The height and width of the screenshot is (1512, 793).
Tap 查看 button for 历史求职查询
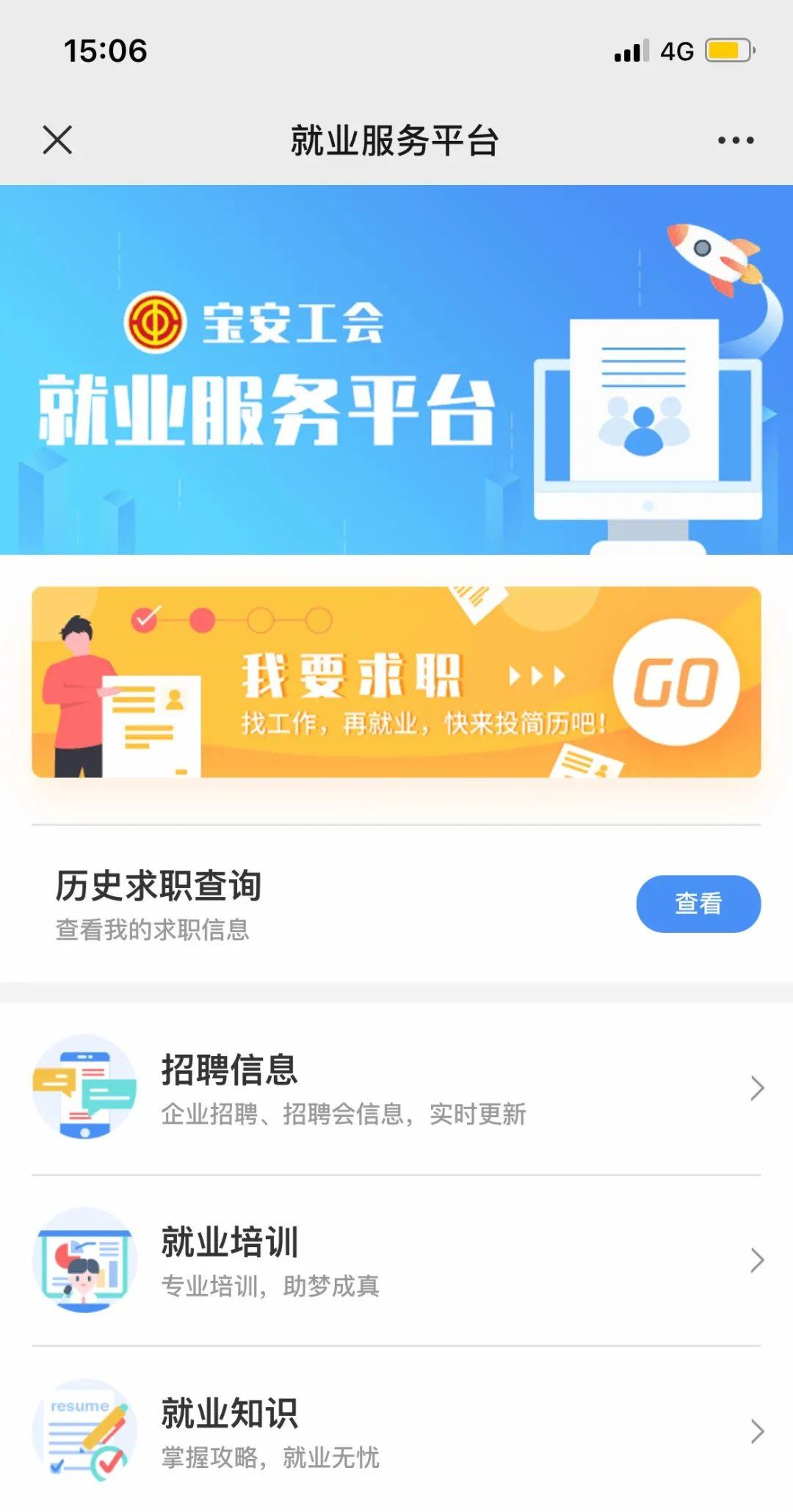pos(698,904)
